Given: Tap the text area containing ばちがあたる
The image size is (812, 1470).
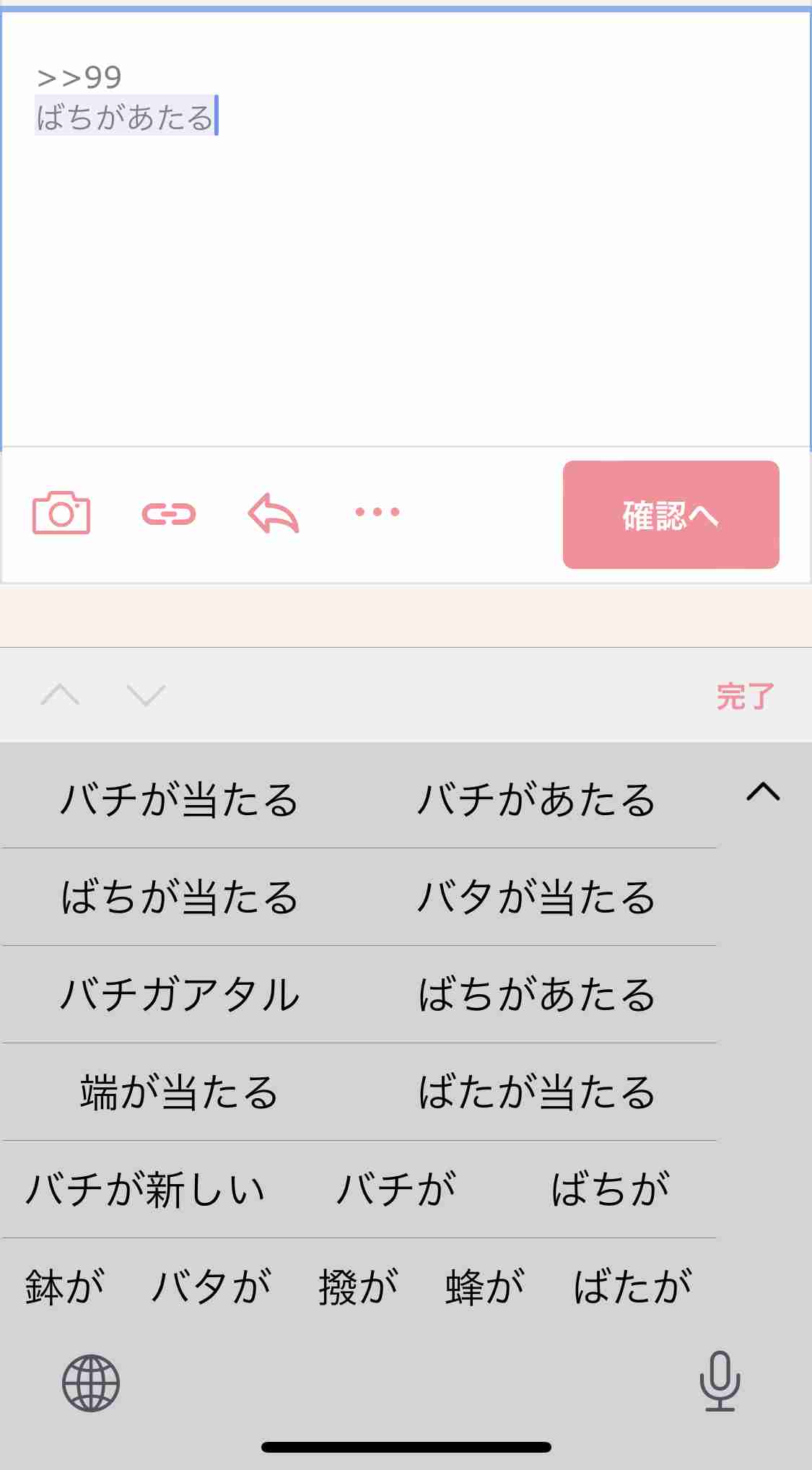Looking at the screenshot, I should click(x=406, y=228).
